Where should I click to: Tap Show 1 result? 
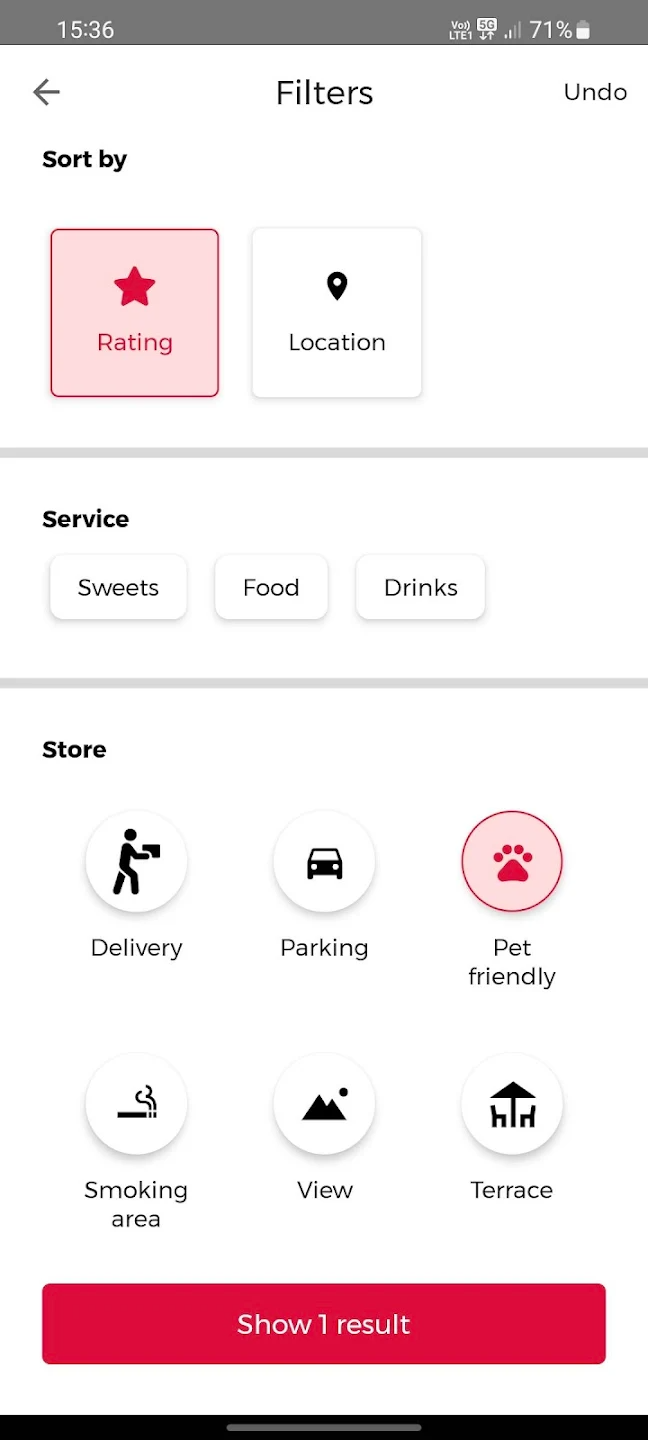pos(324,1324)
